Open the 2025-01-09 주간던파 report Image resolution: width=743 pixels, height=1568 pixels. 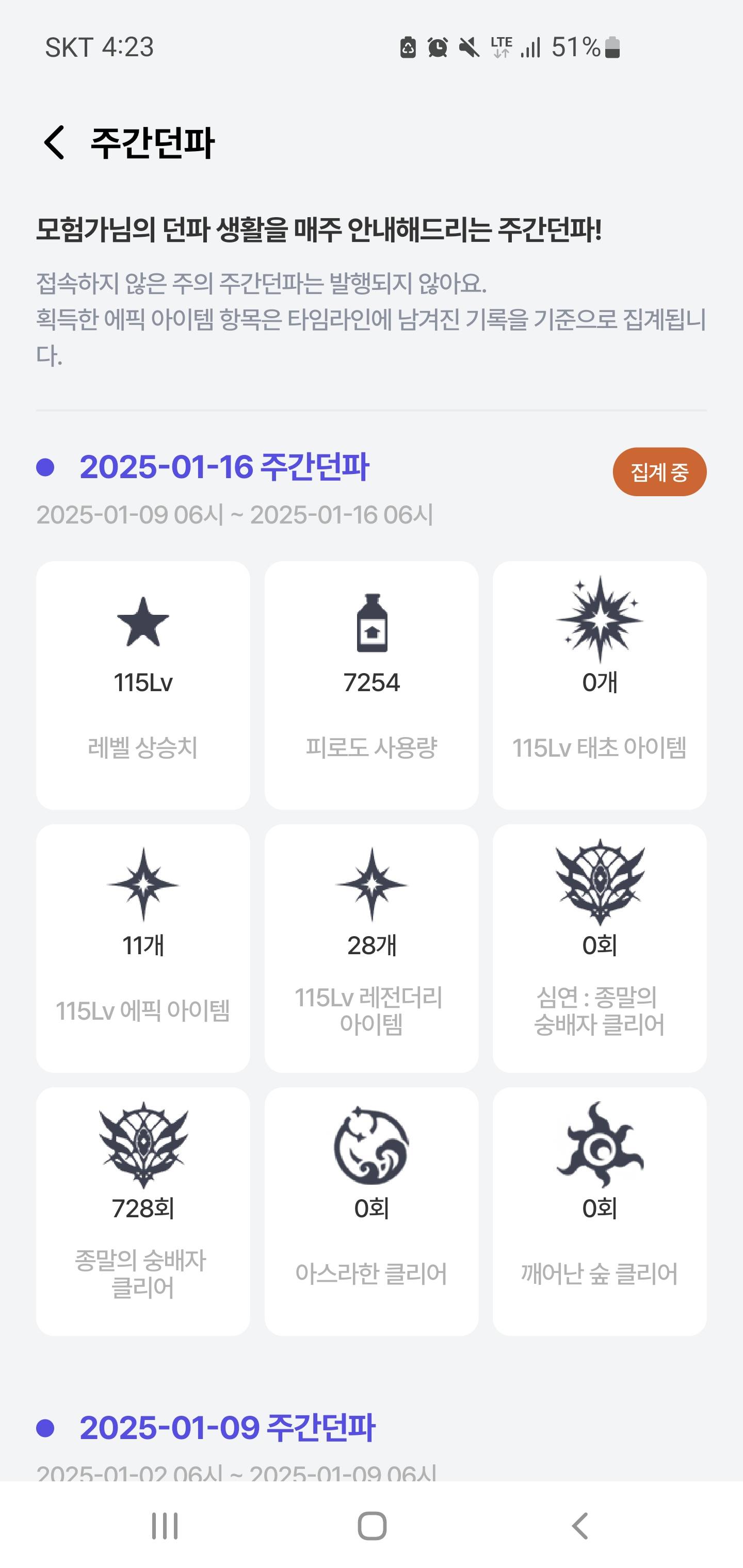pos(227,1428)
